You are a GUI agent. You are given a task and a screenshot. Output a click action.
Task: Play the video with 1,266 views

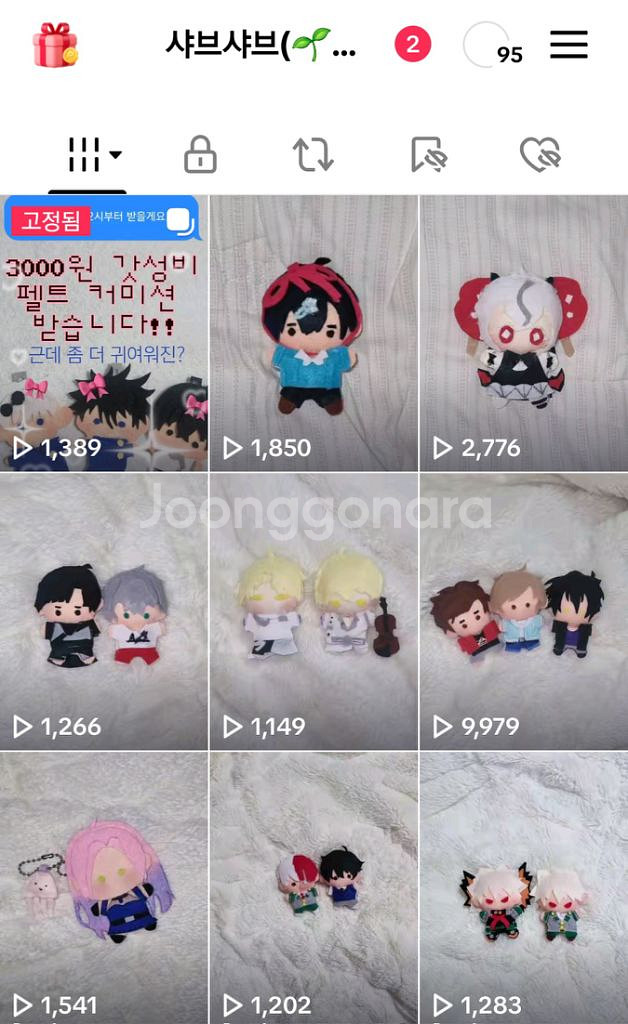(104, 612)
